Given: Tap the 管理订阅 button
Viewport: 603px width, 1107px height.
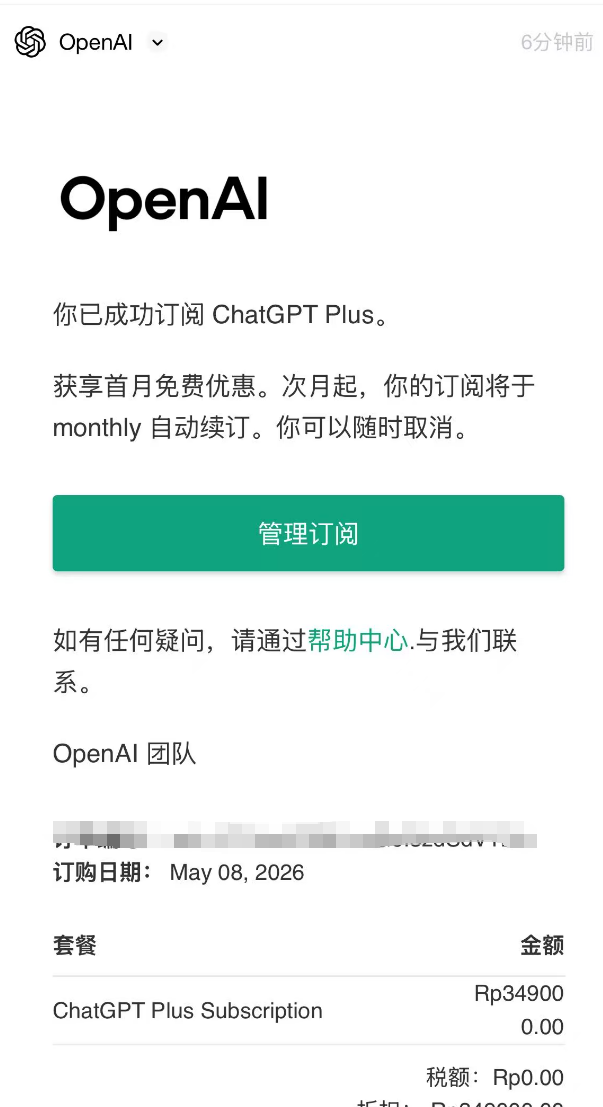Looking at the screenshot, I should click(309, 533).
